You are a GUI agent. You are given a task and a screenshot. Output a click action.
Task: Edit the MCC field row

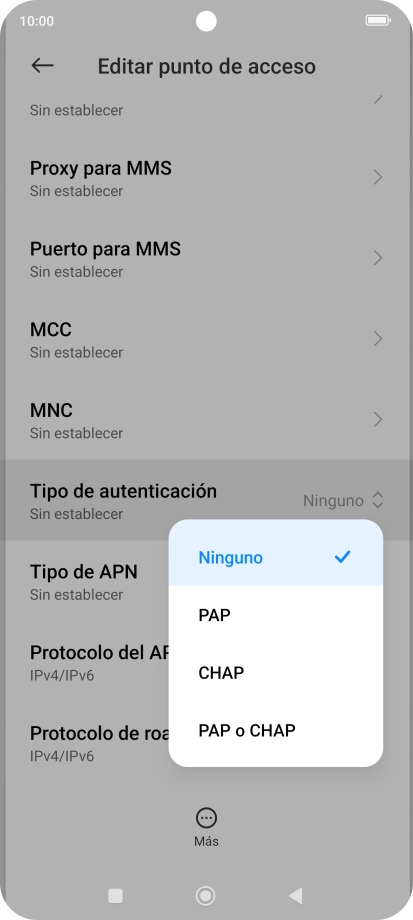pyautogui.click(x=206, y=339)
